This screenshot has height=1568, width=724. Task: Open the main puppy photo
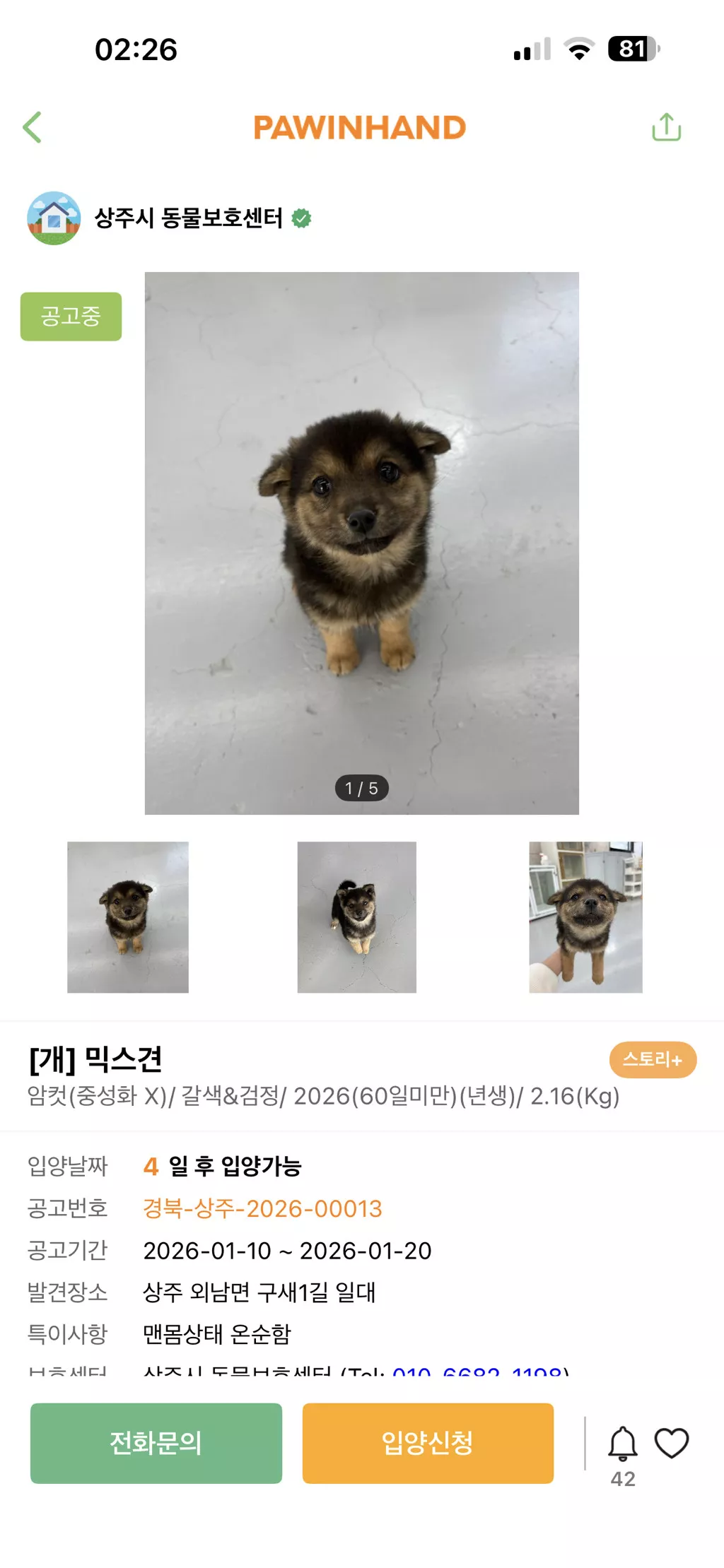361,543
